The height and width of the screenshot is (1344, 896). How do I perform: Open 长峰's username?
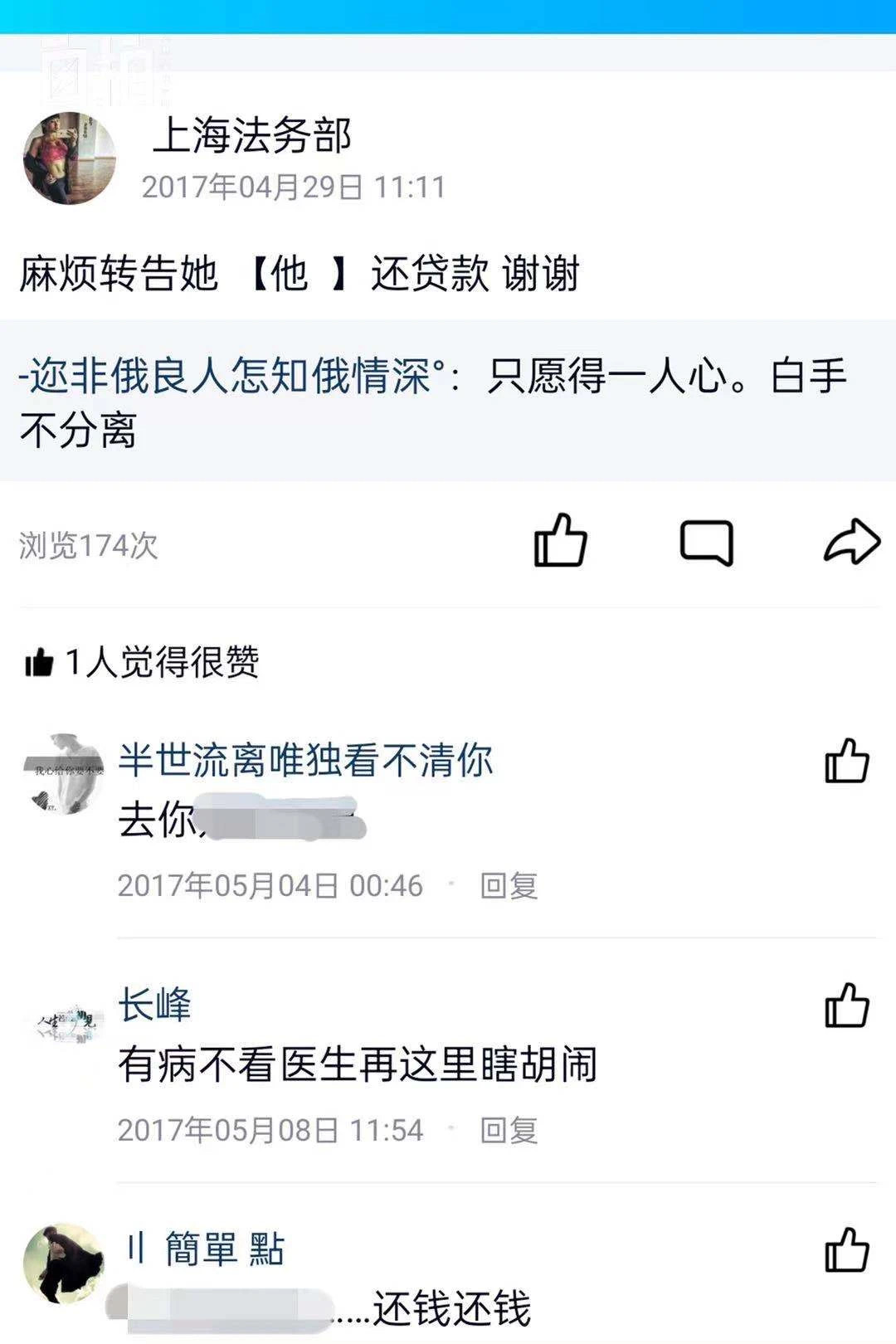coord(154,1005)
